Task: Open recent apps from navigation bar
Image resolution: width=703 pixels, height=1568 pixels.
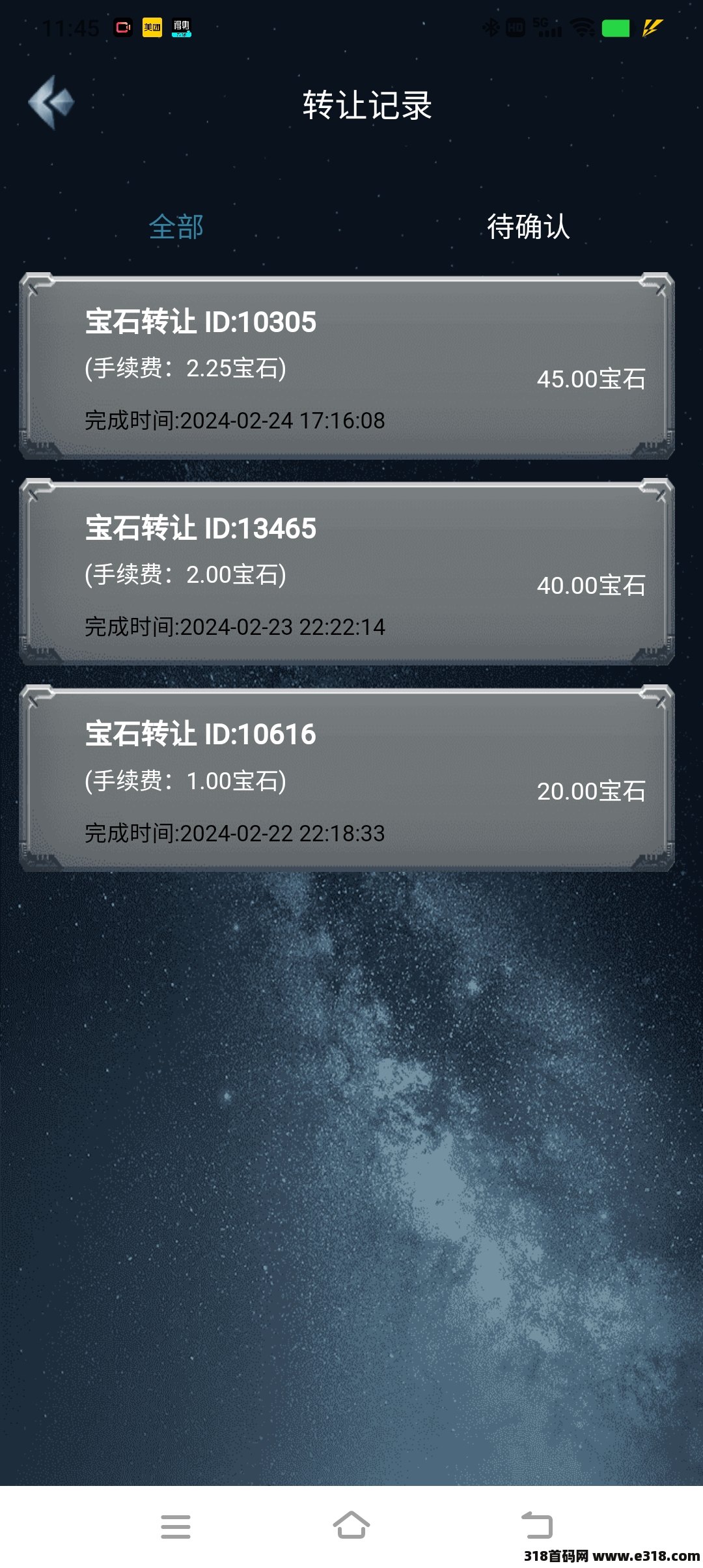Action: pos(176,1526)
